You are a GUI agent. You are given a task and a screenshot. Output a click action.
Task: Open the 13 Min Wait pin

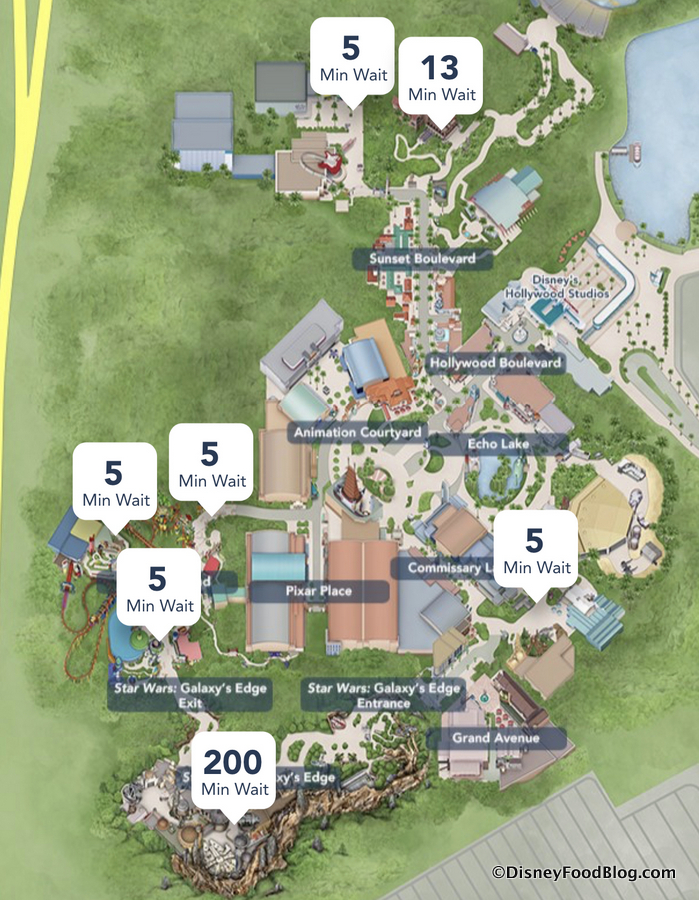click(441, 77)
